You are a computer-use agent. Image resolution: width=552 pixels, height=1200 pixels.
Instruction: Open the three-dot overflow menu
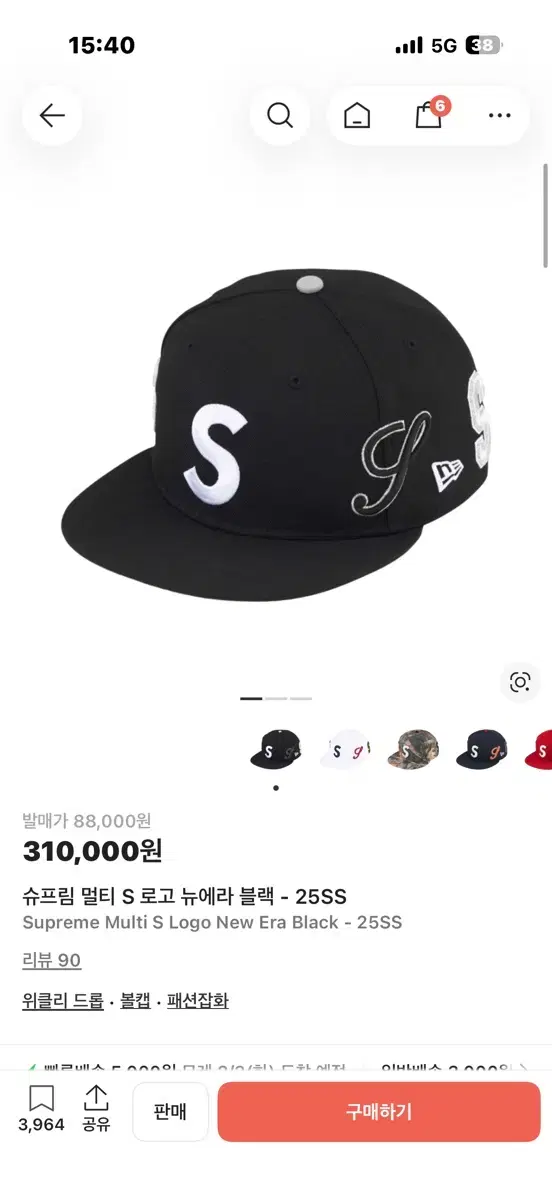click(500, 116)
